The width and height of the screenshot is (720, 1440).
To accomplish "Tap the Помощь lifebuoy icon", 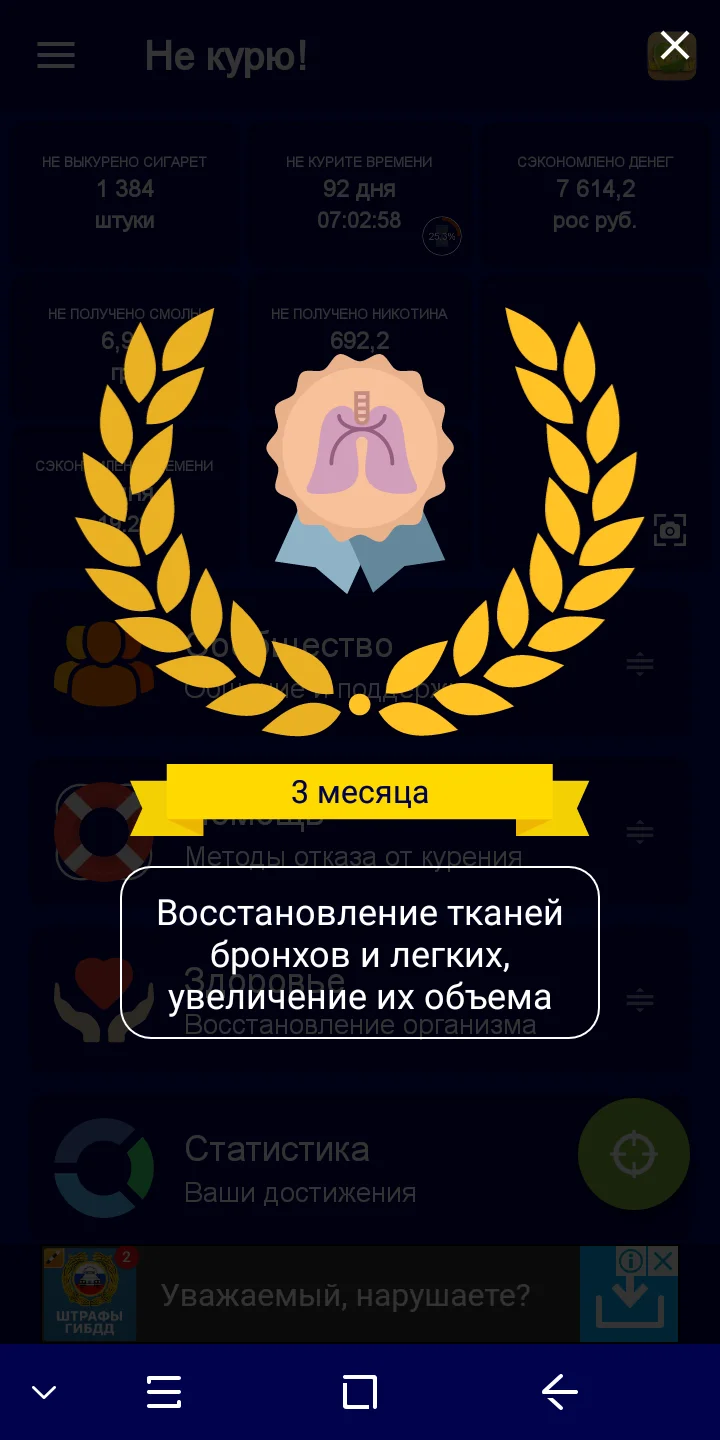I will pos(103,830).
